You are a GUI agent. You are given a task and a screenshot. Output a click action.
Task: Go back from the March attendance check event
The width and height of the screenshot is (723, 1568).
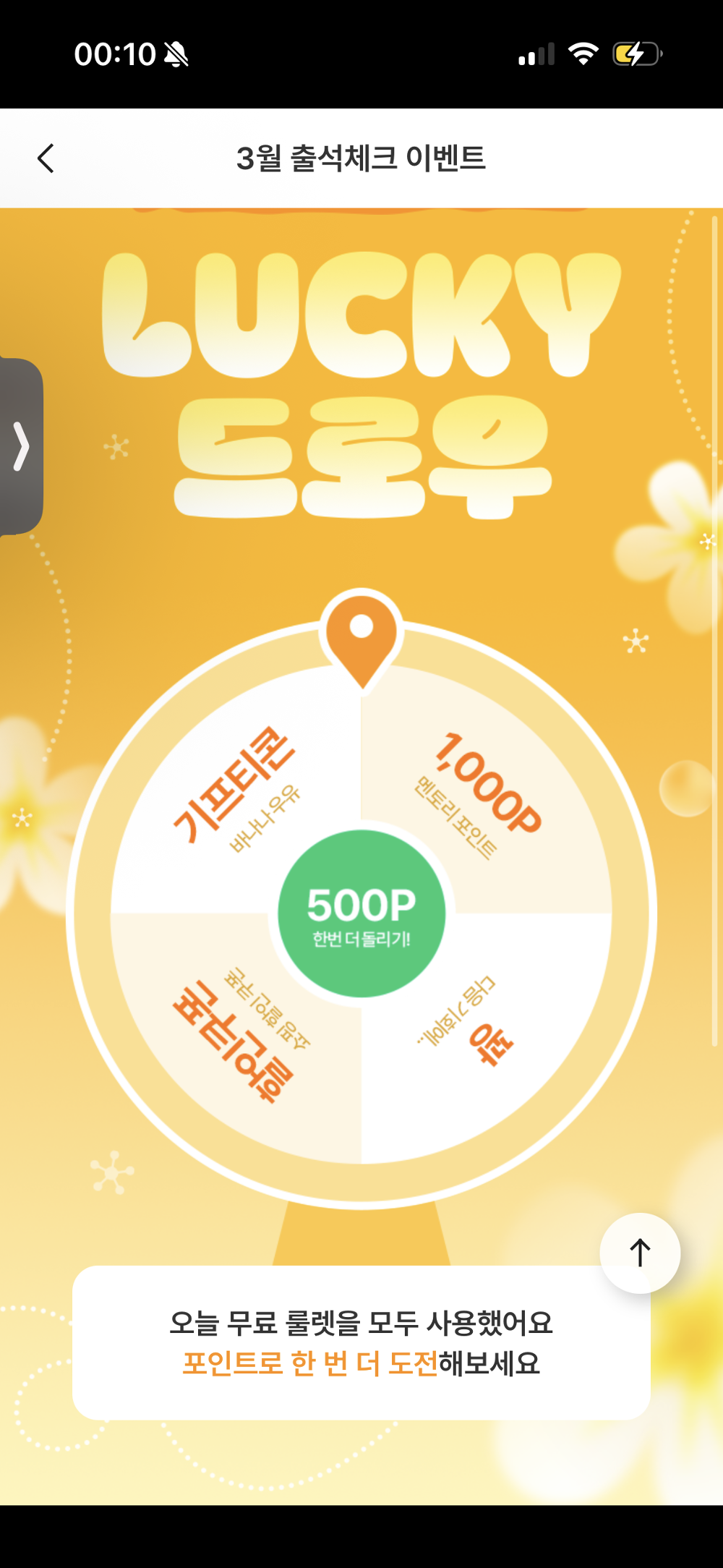tap(46, 158)
